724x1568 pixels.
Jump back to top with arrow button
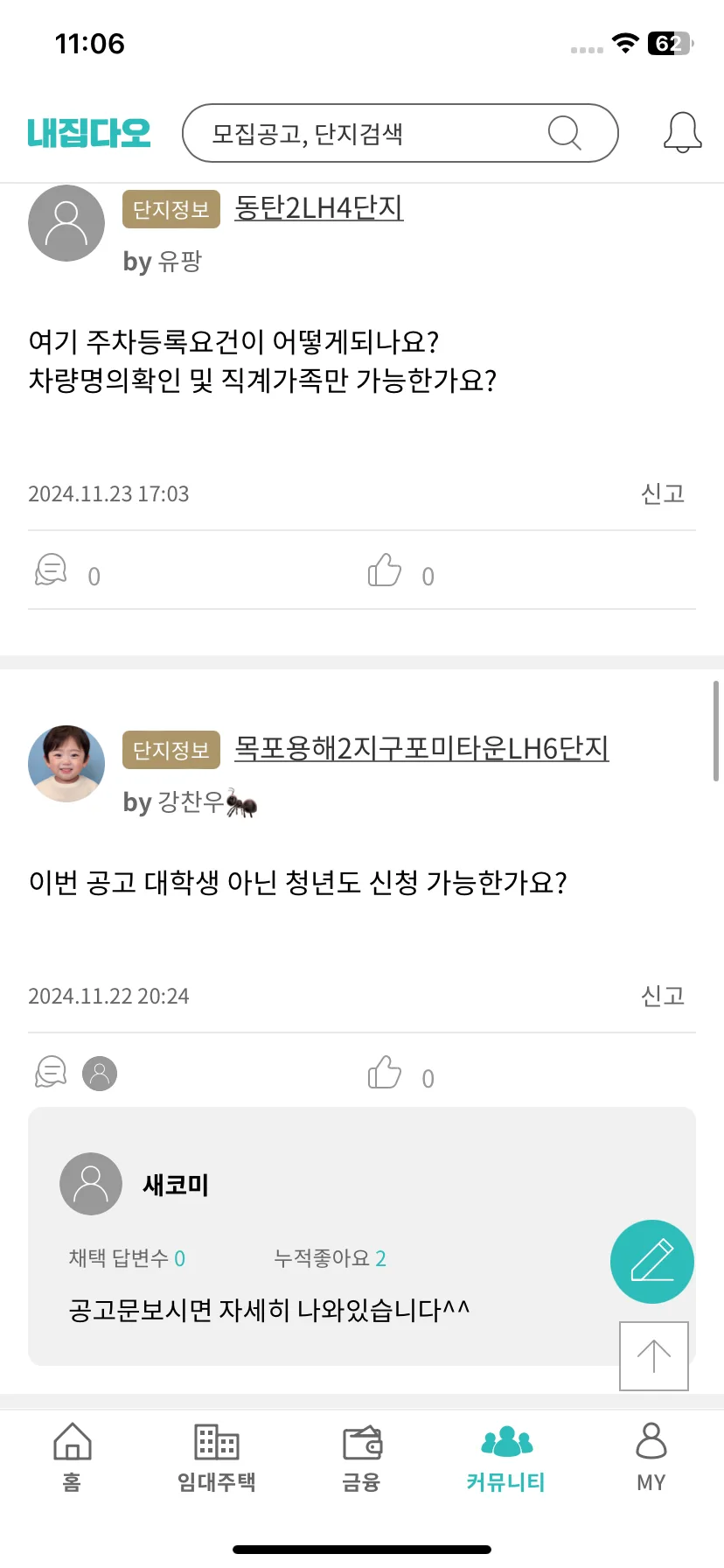653,1355
